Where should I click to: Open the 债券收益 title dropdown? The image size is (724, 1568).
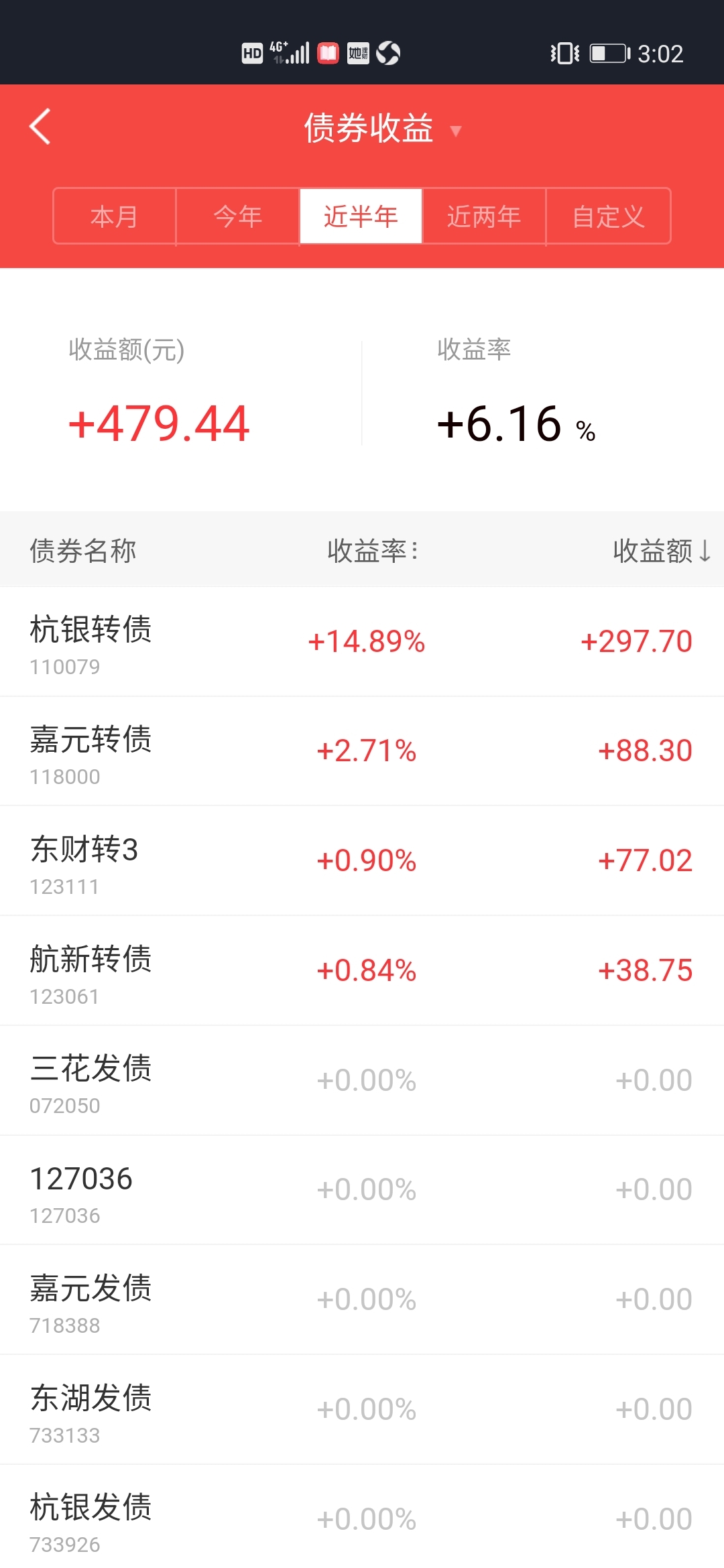[383, 128]
